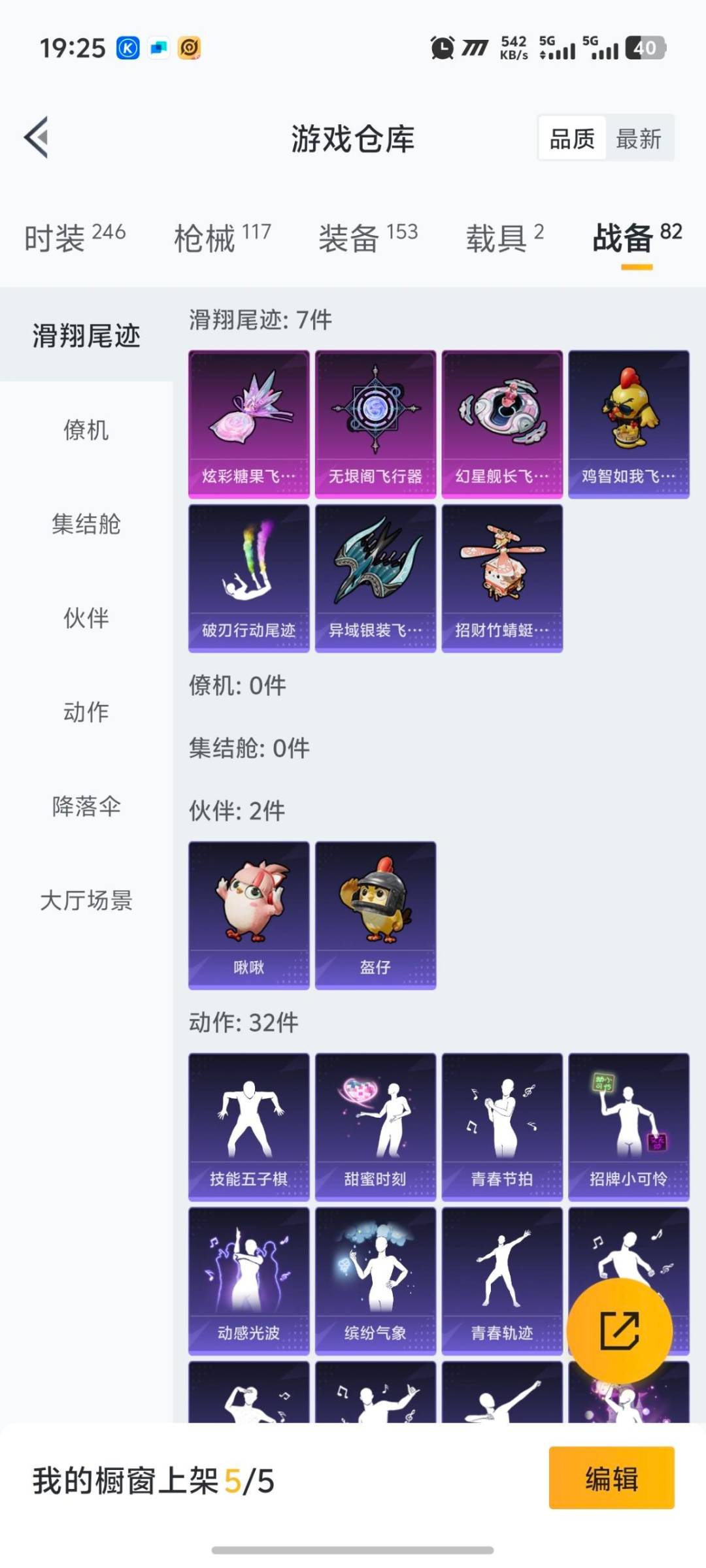Go back with the arrow button
This screenshot has height=1568, width=706.
pos(37,139)
